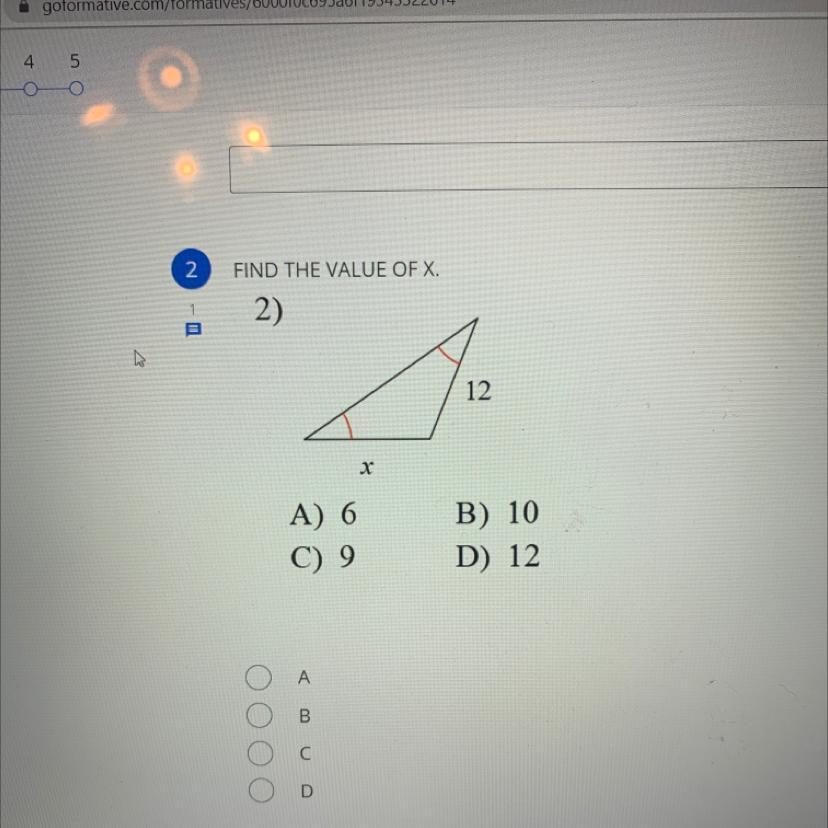The height and width of the screenshot is (828, 828).
Task: Pick answer option D
Action: pyautogui.click(x=262, y=790)
